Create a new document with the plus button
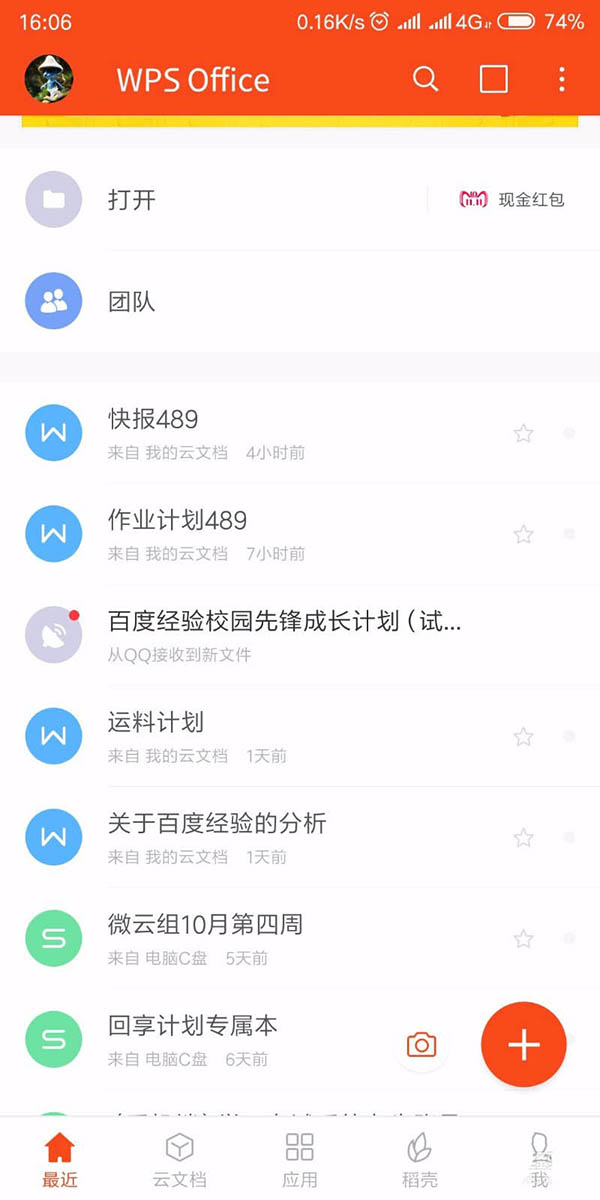 pyautogui.click(x=524, y=1044)
